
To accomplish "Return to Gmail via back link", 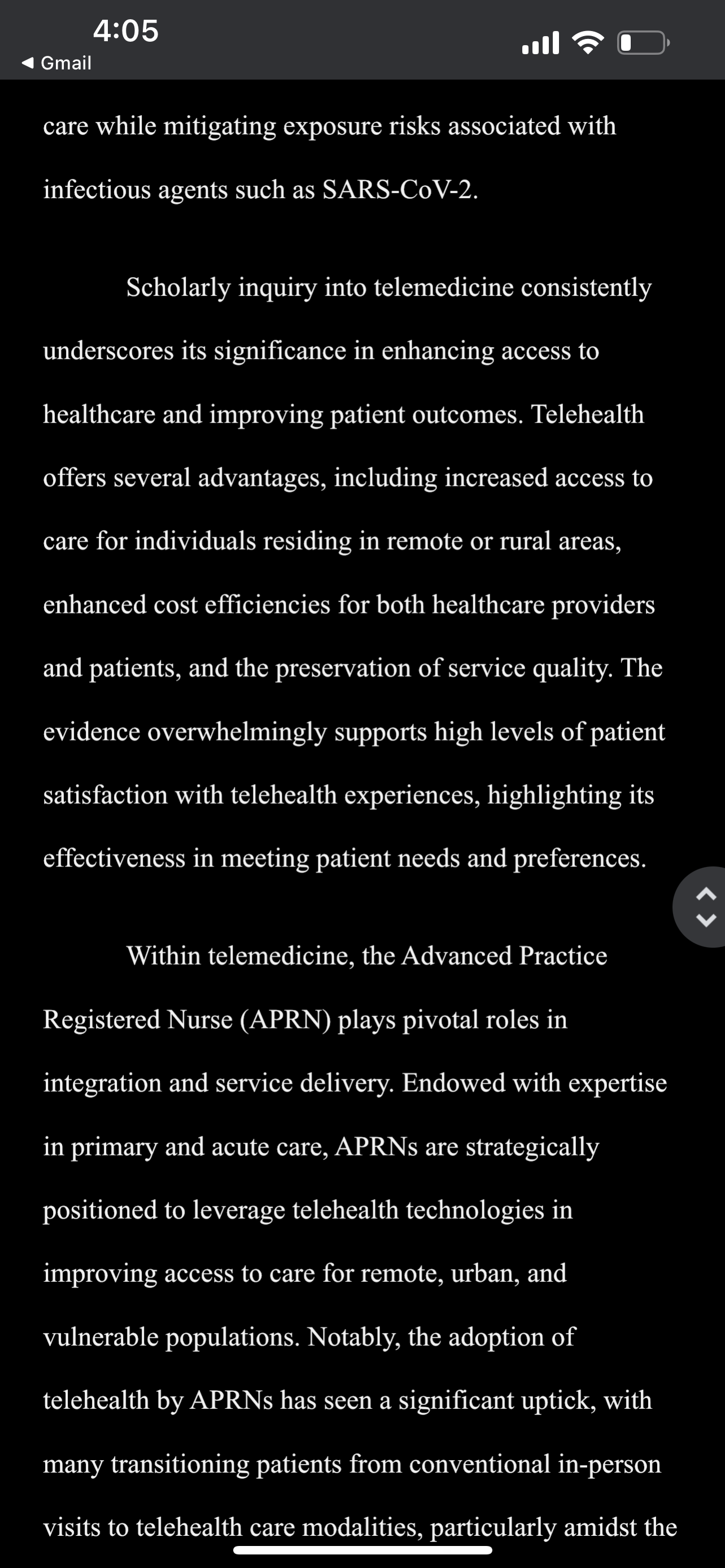I will click(56, 63).
